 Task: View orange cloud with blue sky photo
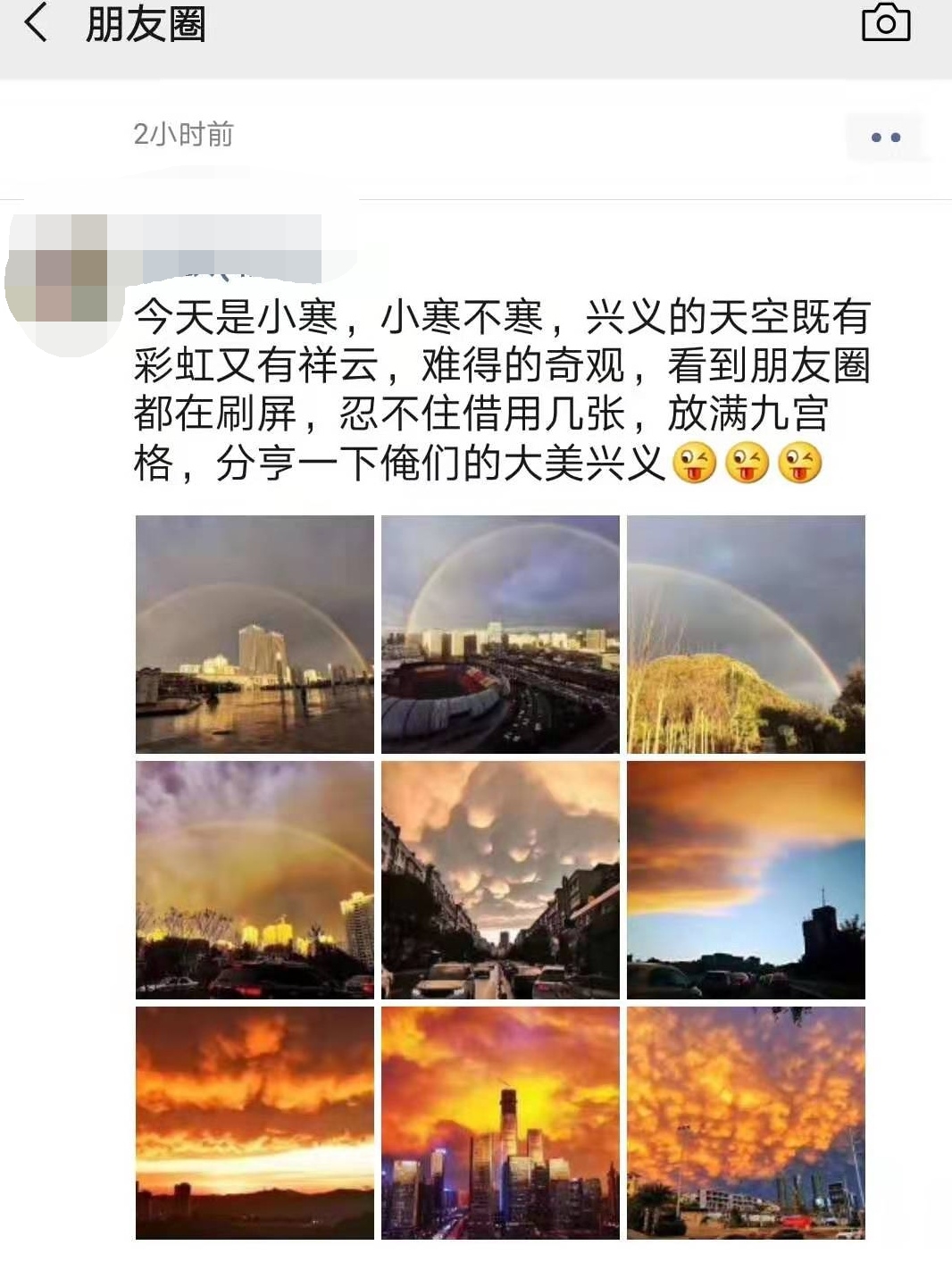[746, 880]
